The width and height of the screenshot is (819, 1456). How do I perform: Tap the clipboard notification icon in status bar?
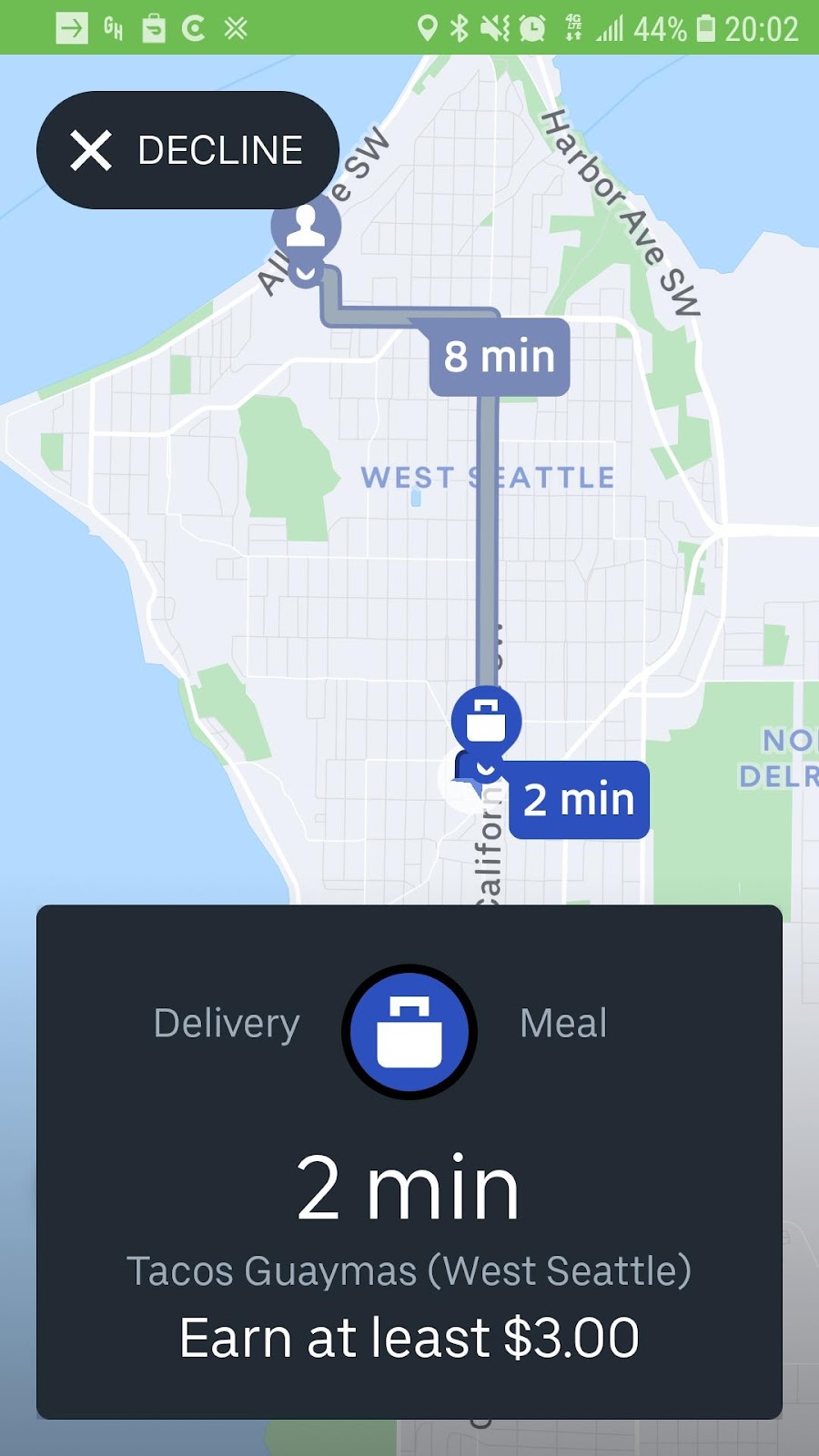[156, 27]
